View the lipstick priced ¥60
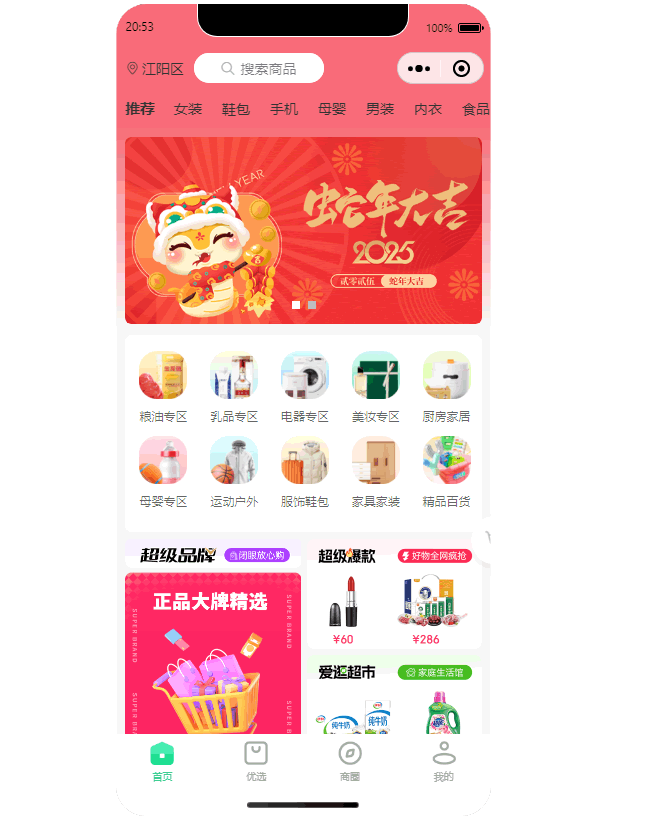Image resolution: width=660 pixels, height=820 pixels. (343, 609)
